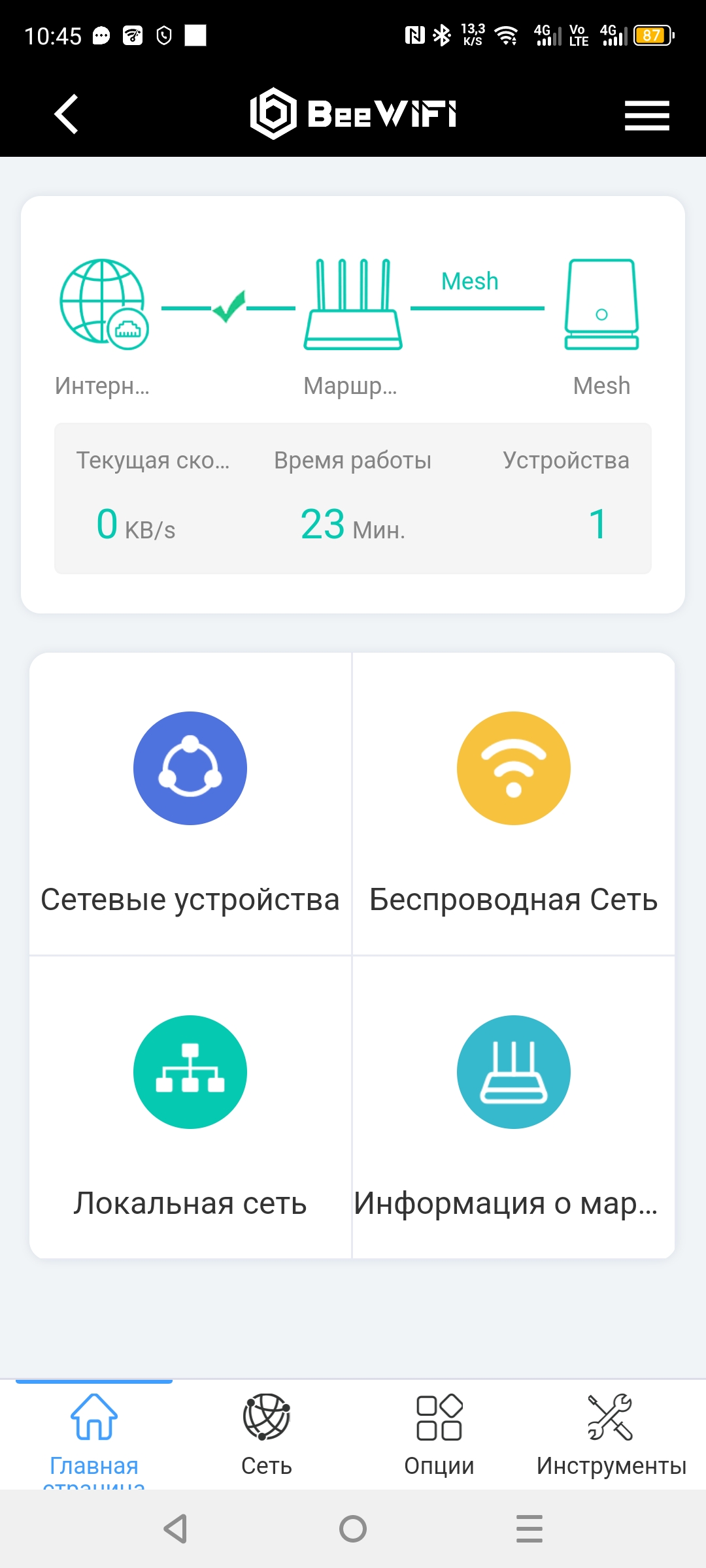The image size is (706, 1568).
Task: Open the Беспроводная Сеть tile
Action: [514, 804]
